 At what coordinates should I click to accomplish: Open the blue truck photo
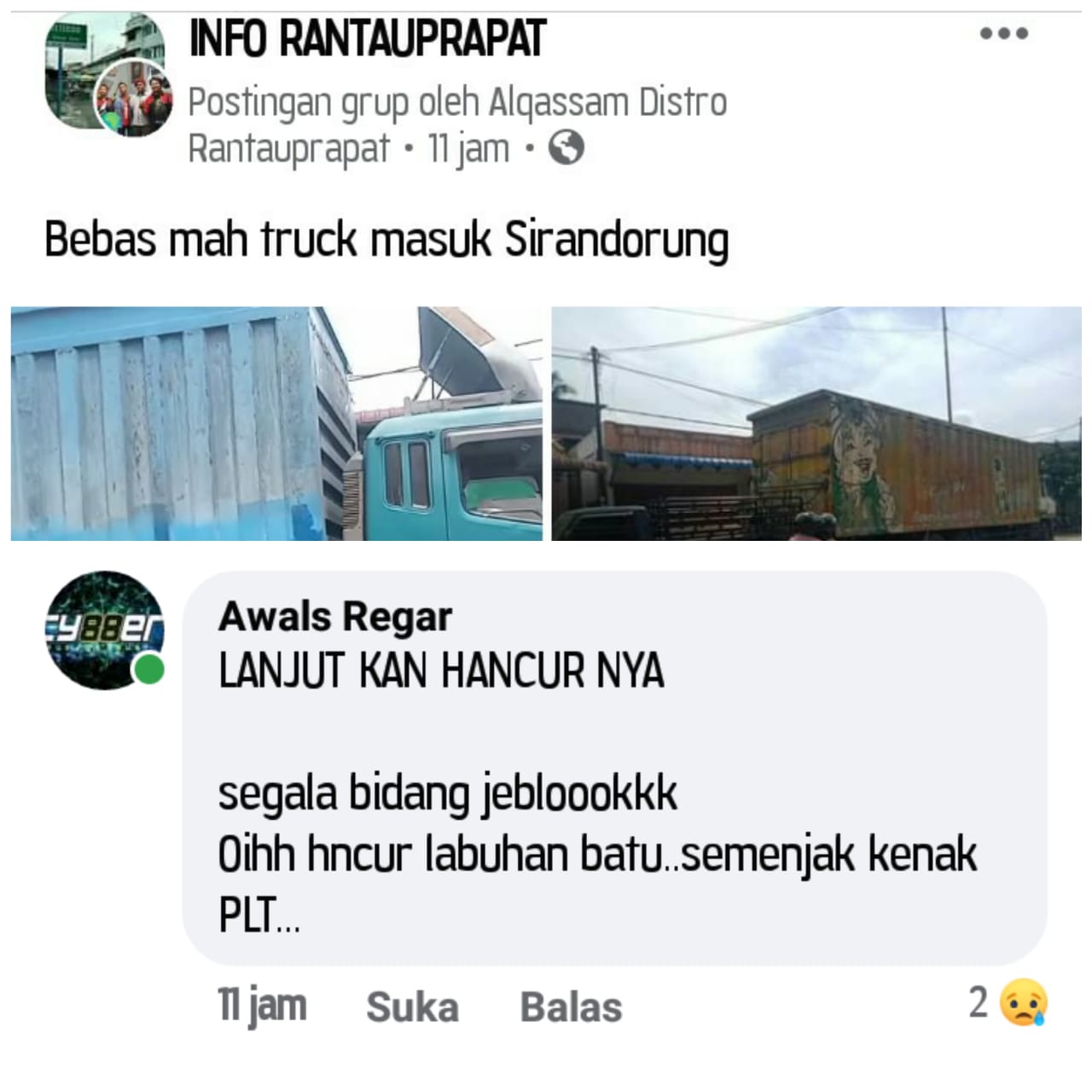pyautogui.click(x=276, y=424)
